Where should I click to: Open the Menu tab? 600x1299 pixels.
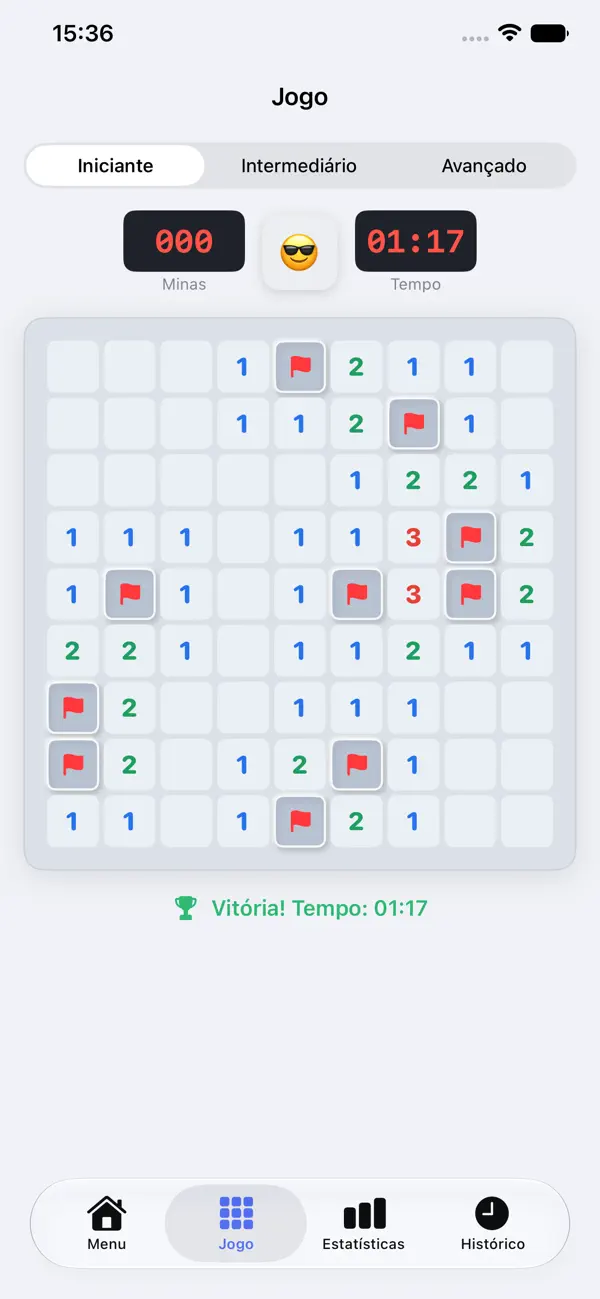tap(107, 1223)
